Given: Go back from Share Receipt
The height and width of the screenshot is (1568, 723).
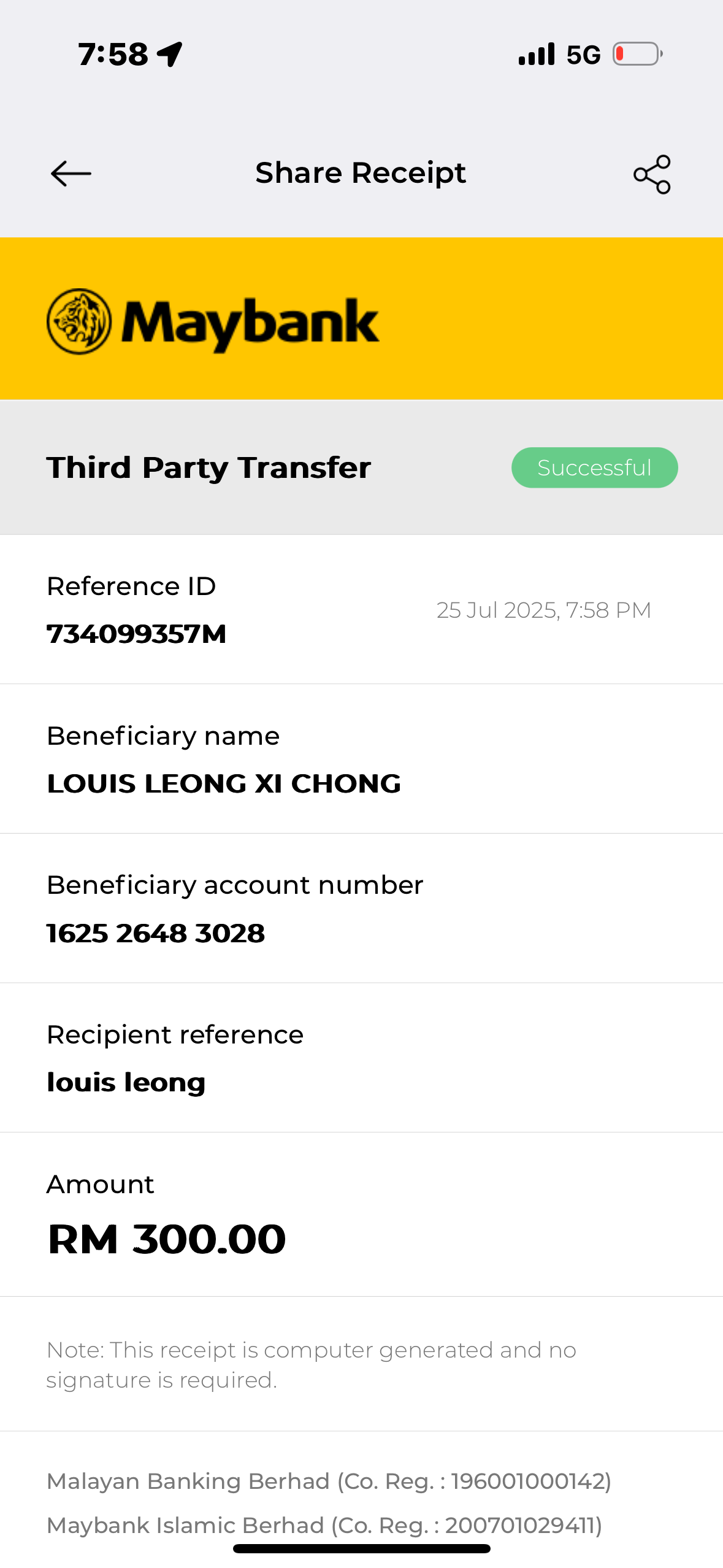Looking at the screenshot, I should coord(71,174).
